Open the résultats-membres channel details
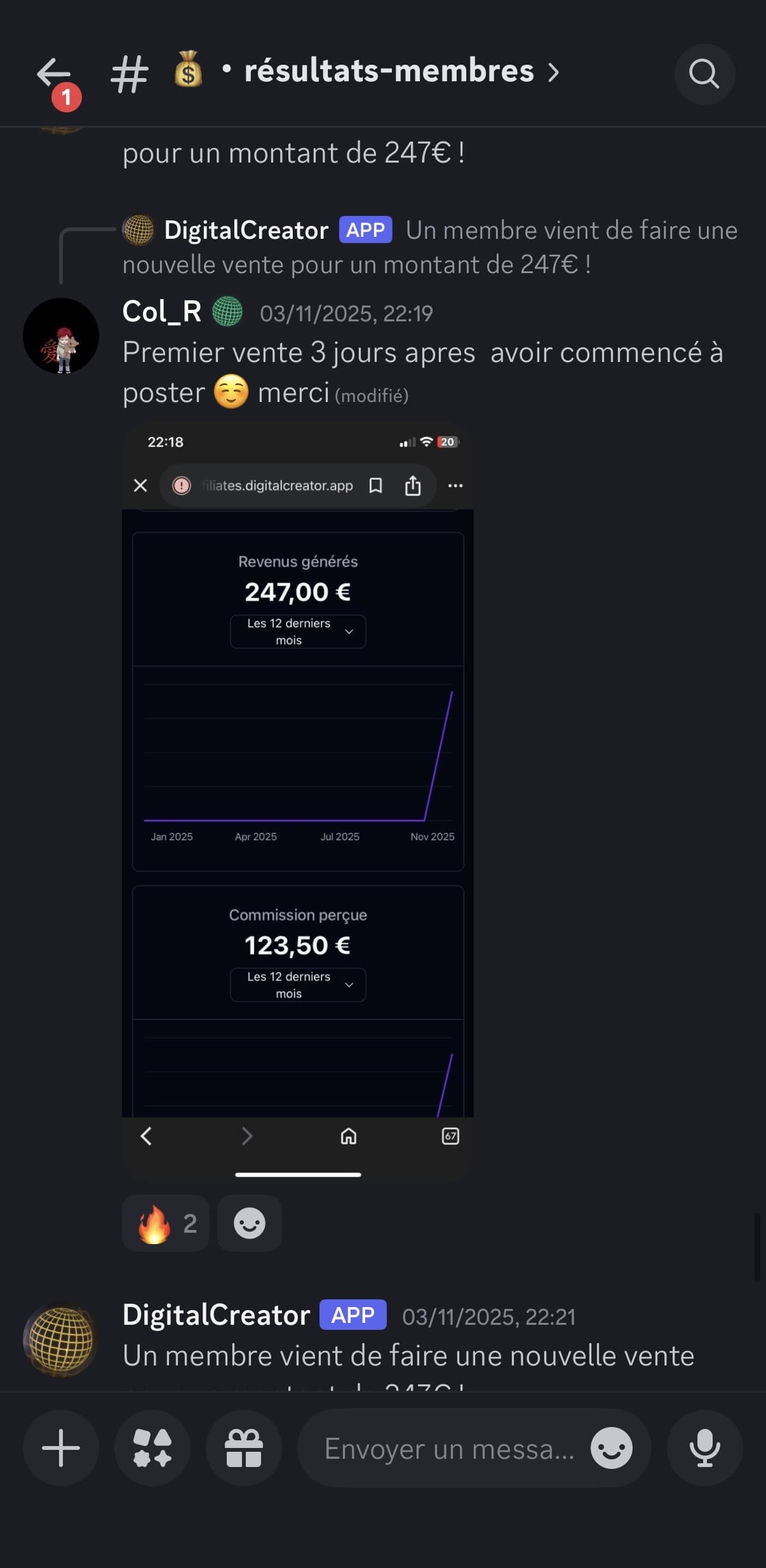766x1568 pixels. pyautogui.click(x=387, y=71)
